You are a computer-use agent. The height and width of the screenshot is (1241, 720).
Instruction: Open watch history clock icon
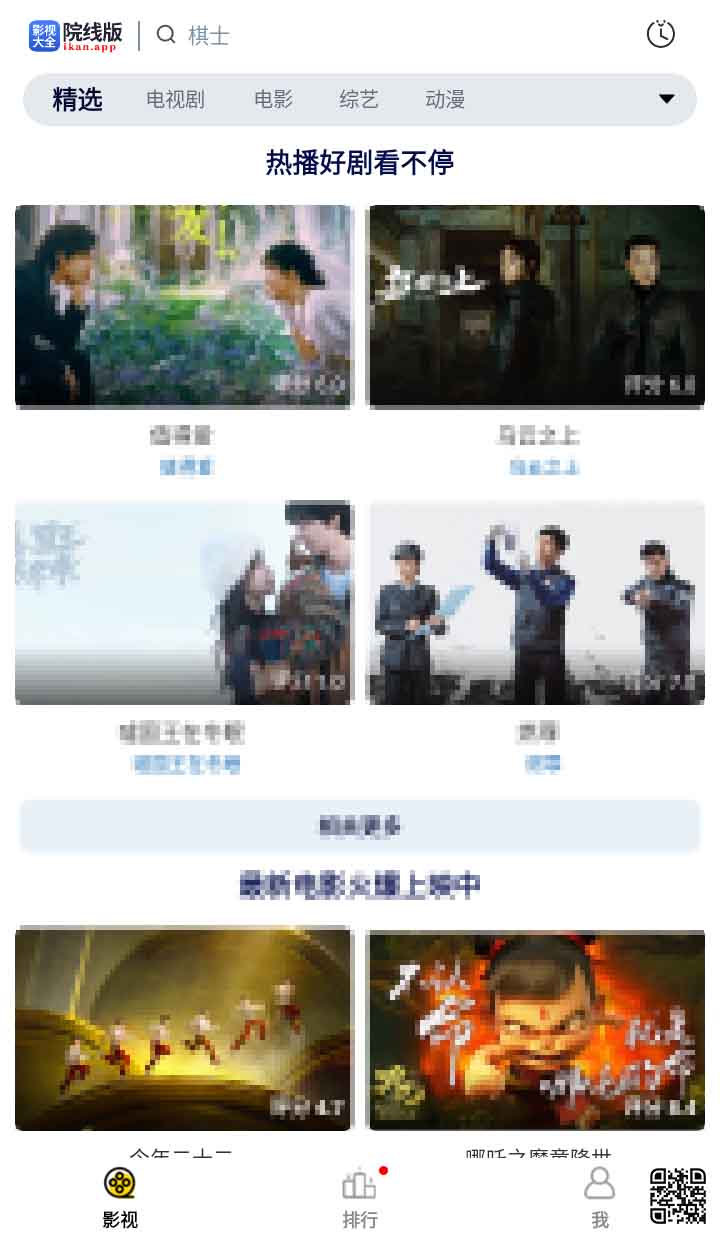pyautogui.click(x=661, y=34)
